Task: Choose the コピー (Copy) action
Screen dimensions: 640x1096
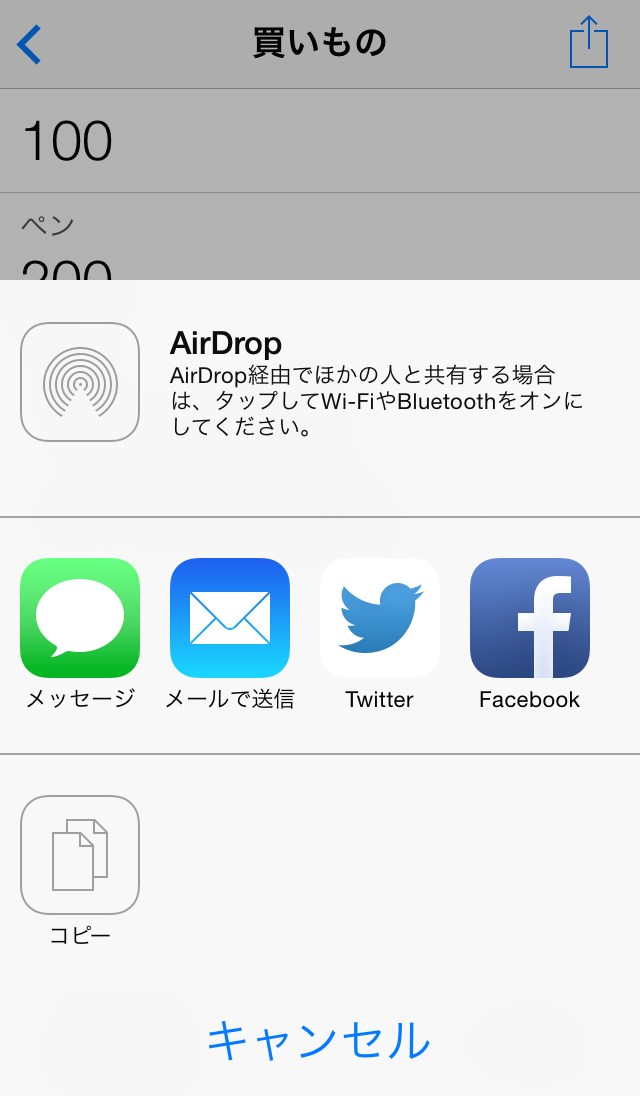Action: tap(80, 855)
